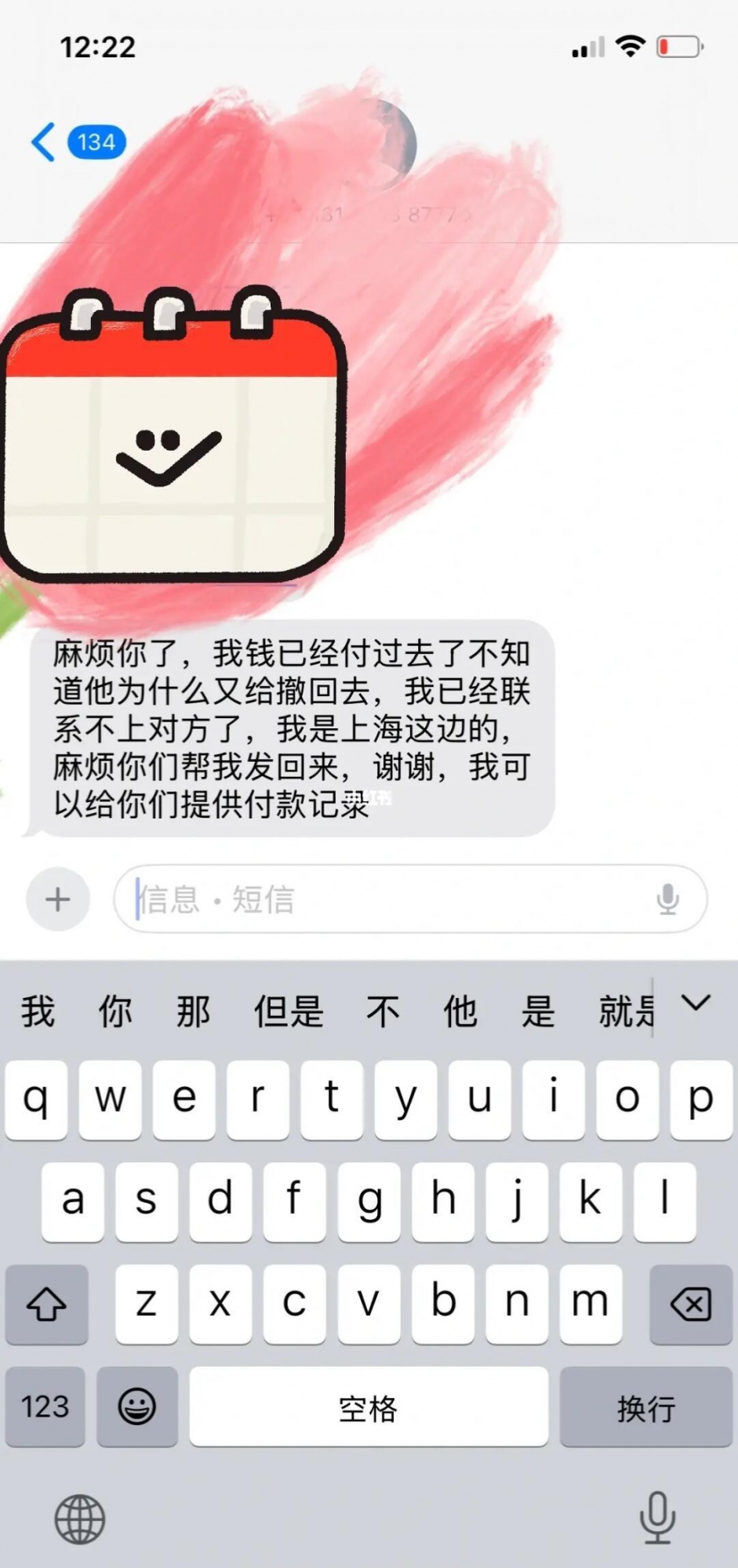
Task: Tap the 信息·短信 text field
Action: coord(384,899)
